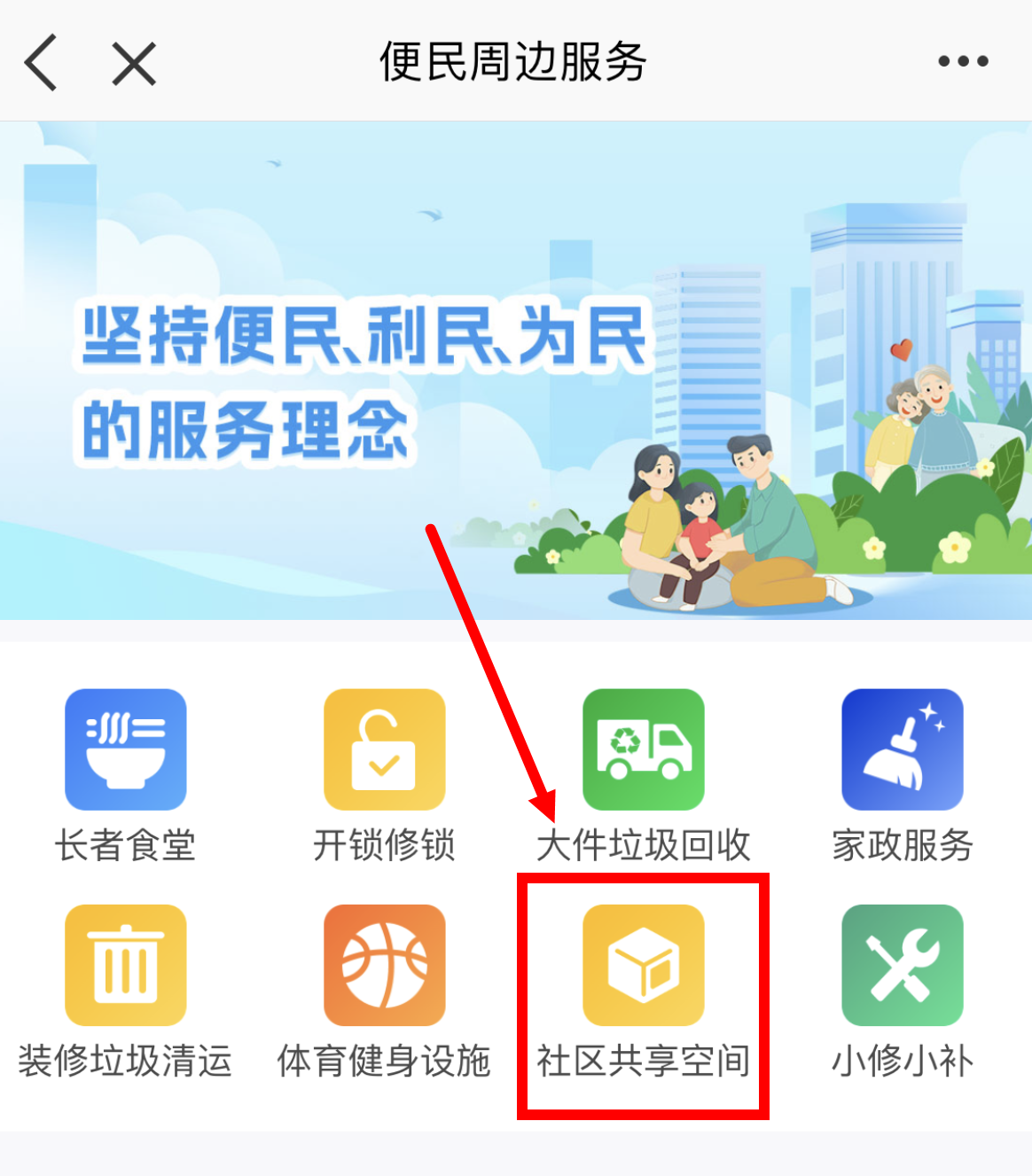Select 体育健身设施

384,966
